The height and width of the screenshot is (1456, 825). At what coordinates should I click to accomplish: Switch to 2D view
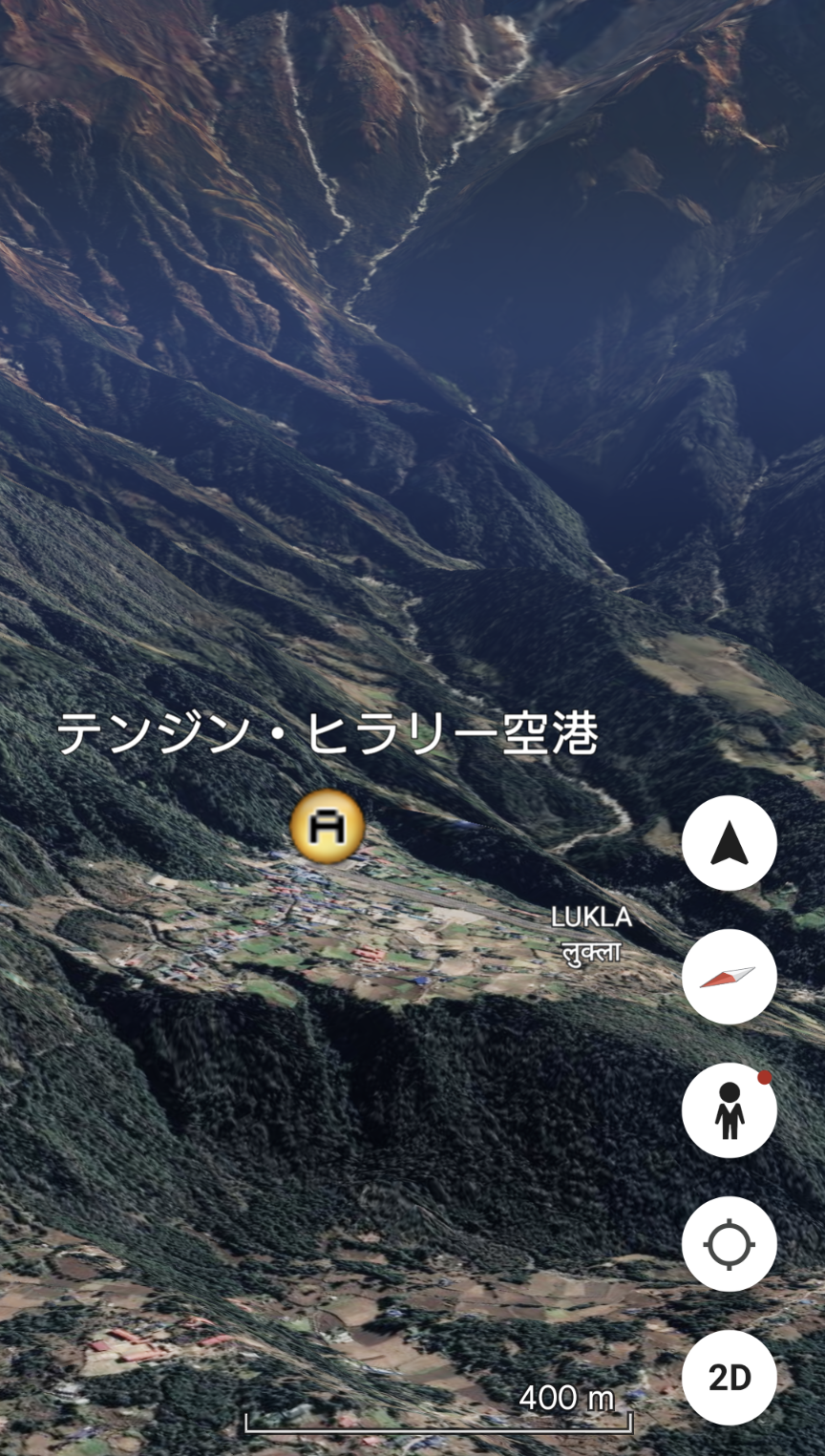click(729, 1378)
